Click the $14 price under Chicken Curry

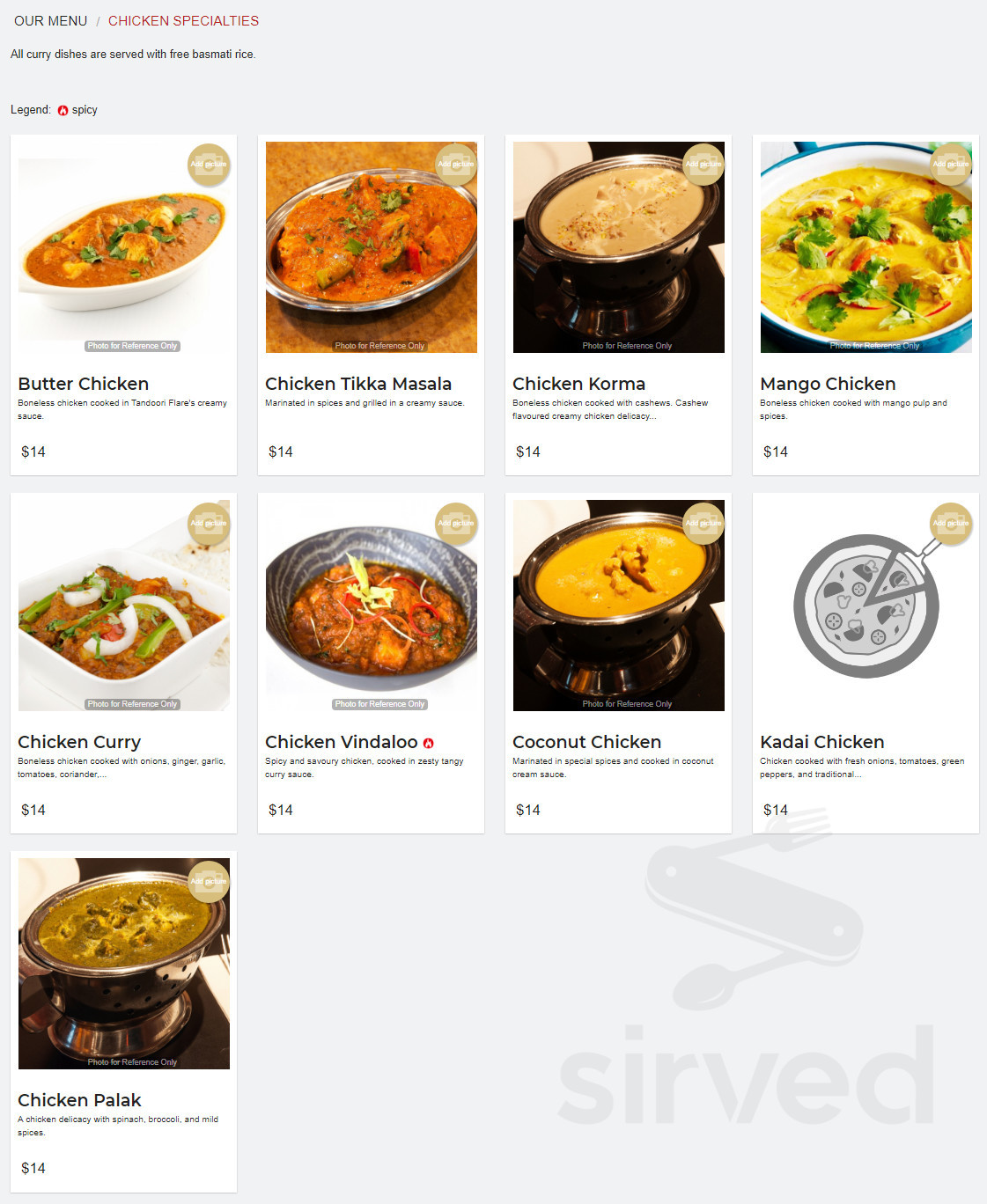tap(35, 810)
